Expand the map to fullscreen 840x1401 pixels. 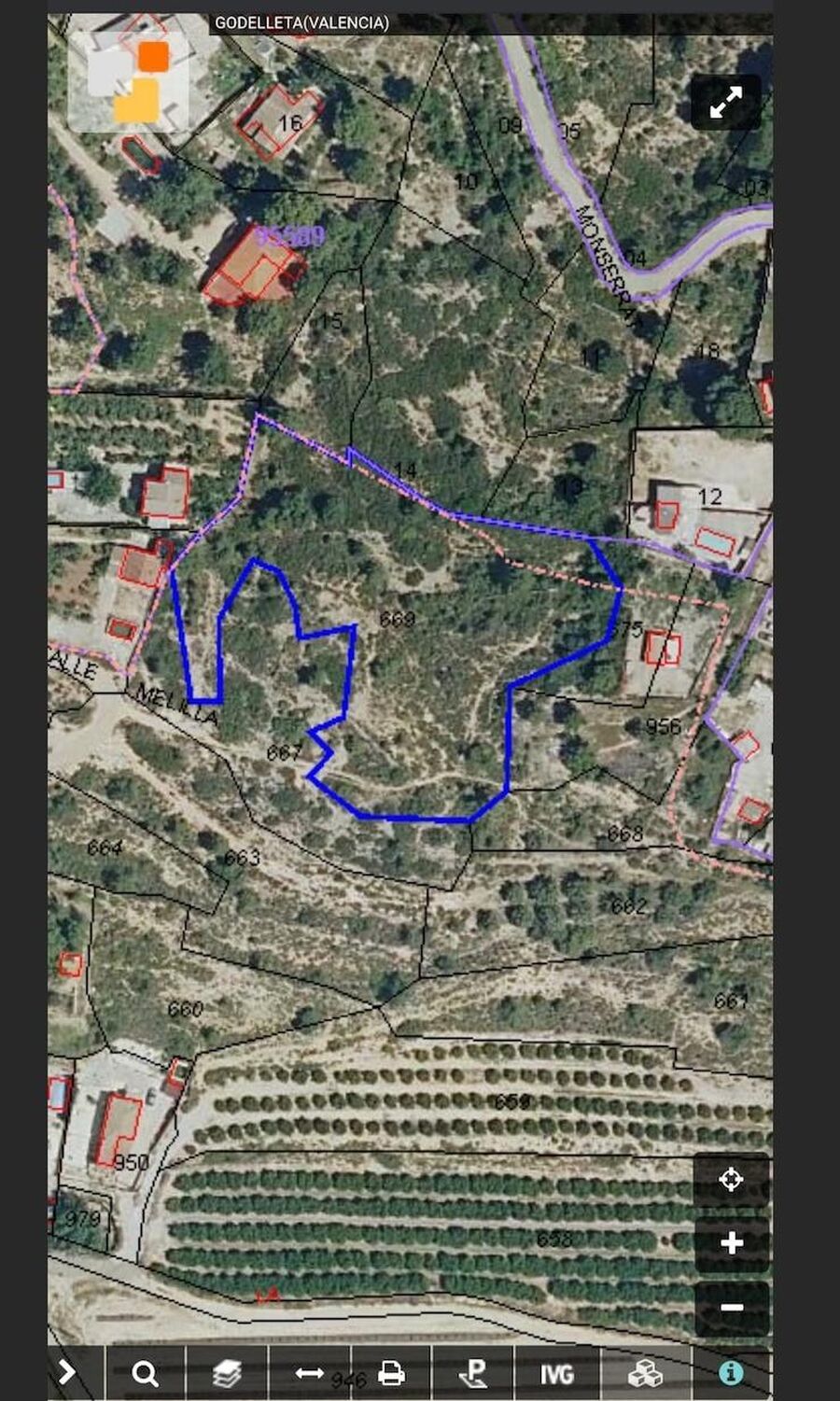[x=725, y=102]
